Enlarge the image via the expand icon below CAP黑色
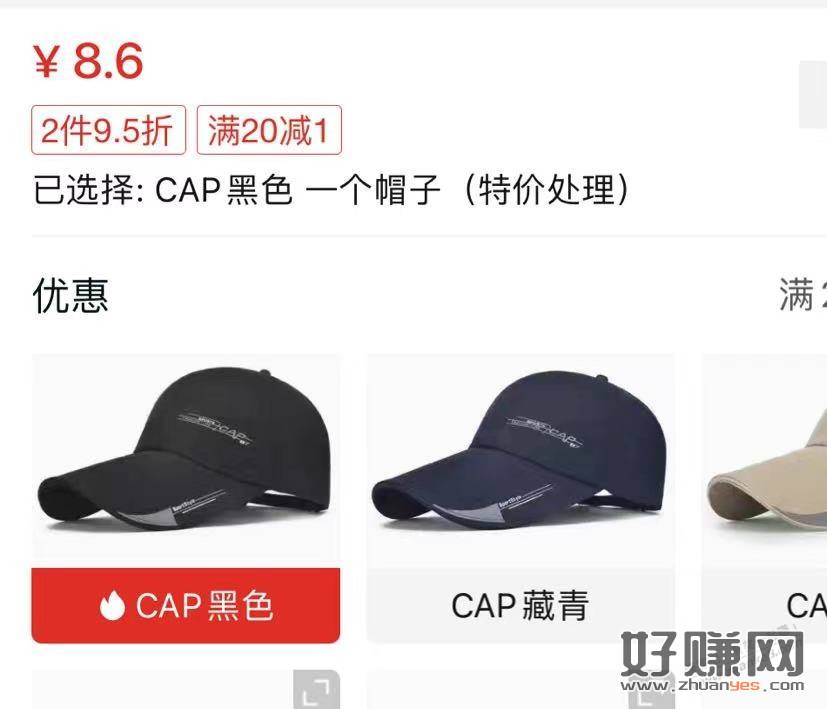The height and width of the screenshot is (709, 827). [x=316, y=690]
